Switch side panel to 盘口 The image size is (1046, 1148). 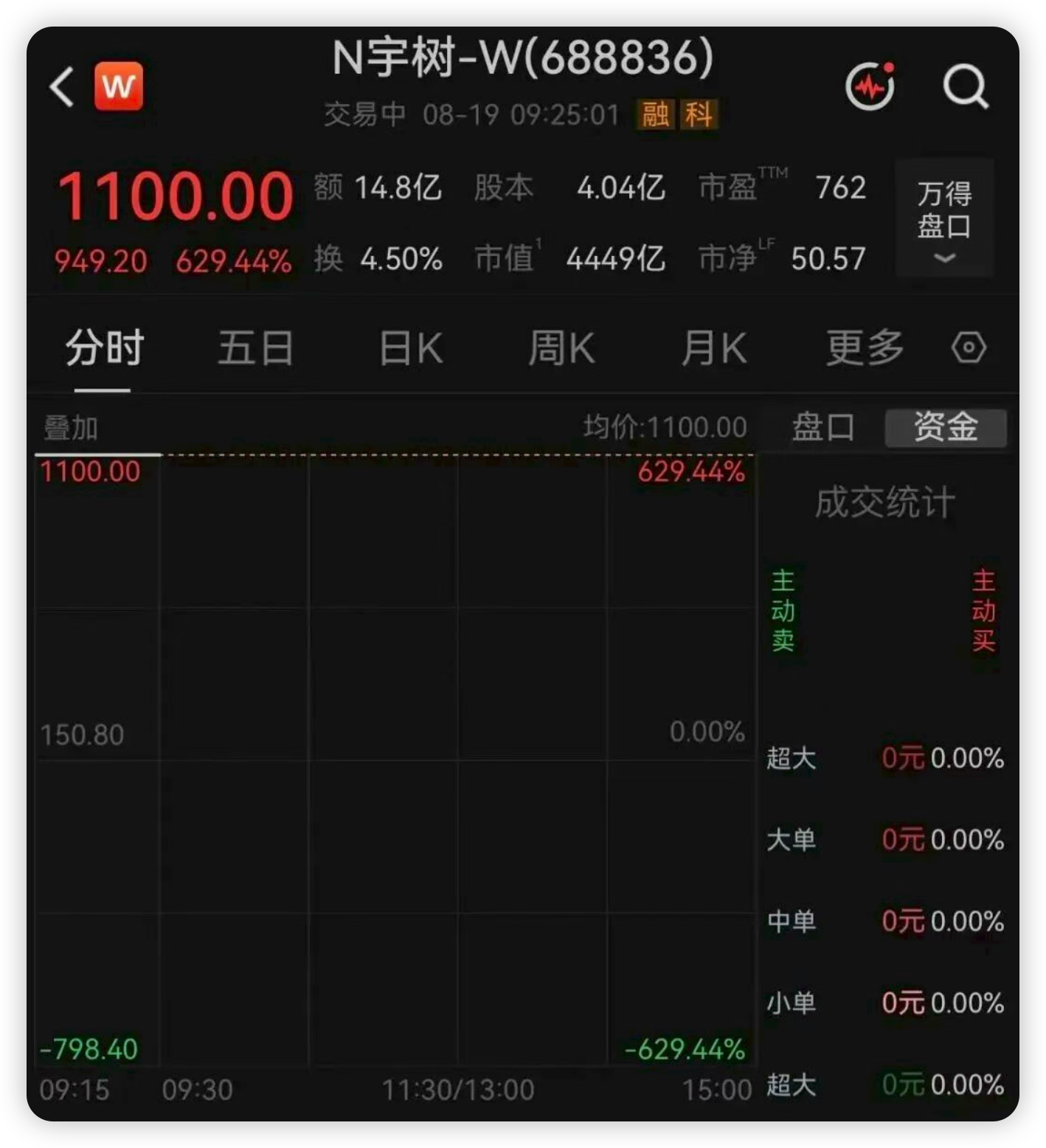point(822,427)
